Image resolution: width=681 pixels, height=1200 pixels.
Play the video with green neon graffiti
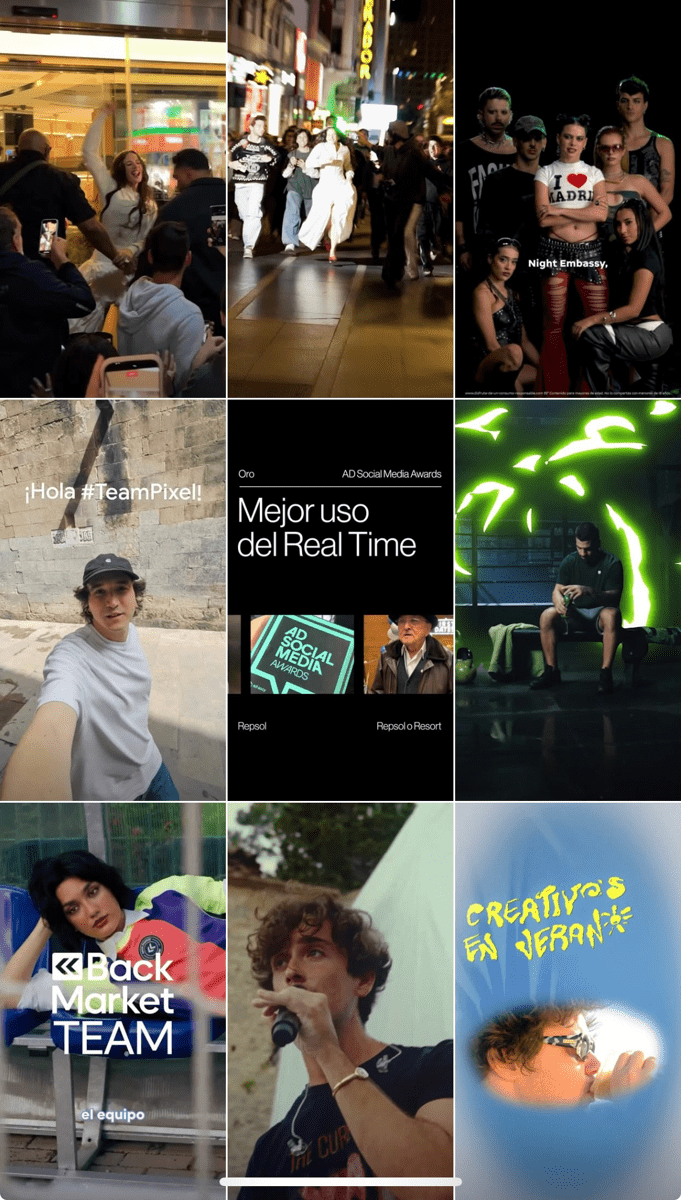(x=567, y=600)
